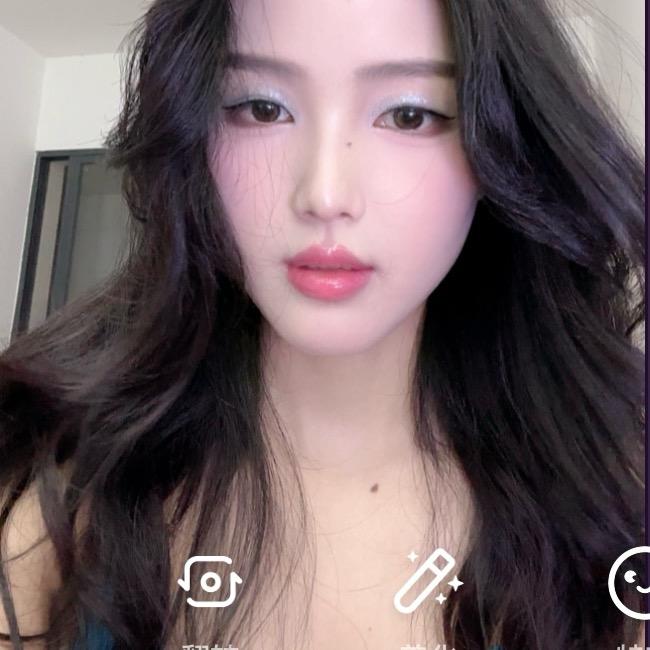Image resolution: width=650 pixels, height=650 pixels.
Task: Open the beautify magic wand
Action: click(427, 582)
